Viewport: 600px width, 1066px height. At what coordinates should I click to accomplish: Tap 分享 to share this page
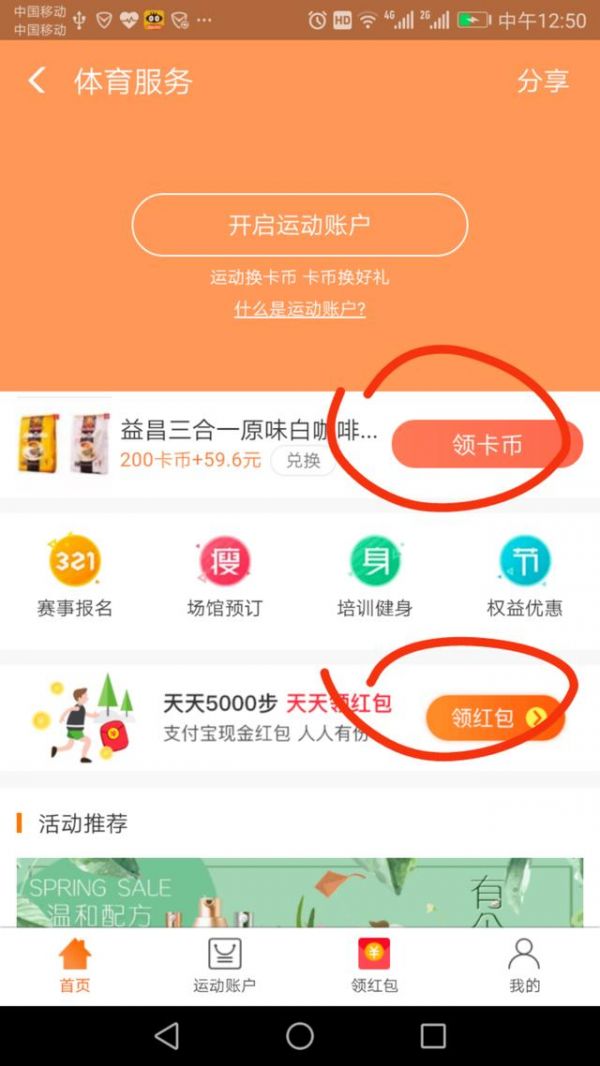point(543,81)
